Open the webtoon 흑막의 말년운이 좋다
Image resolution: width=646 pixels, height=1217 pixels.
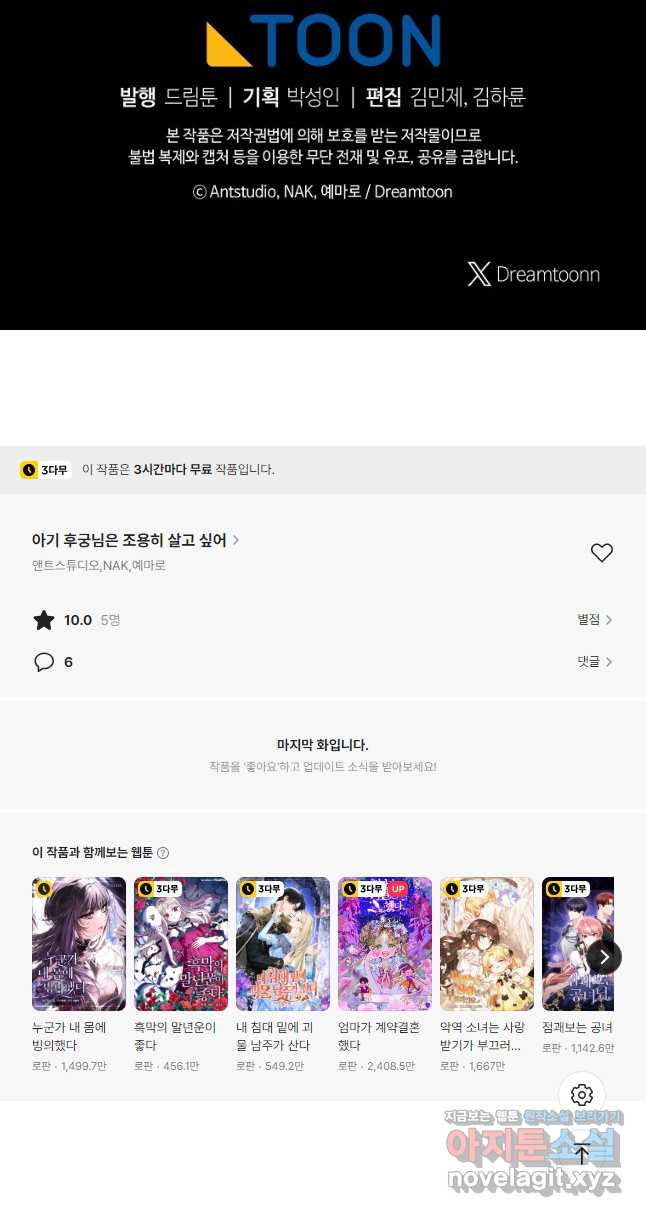pyautogui.click(x=181, y=944)
